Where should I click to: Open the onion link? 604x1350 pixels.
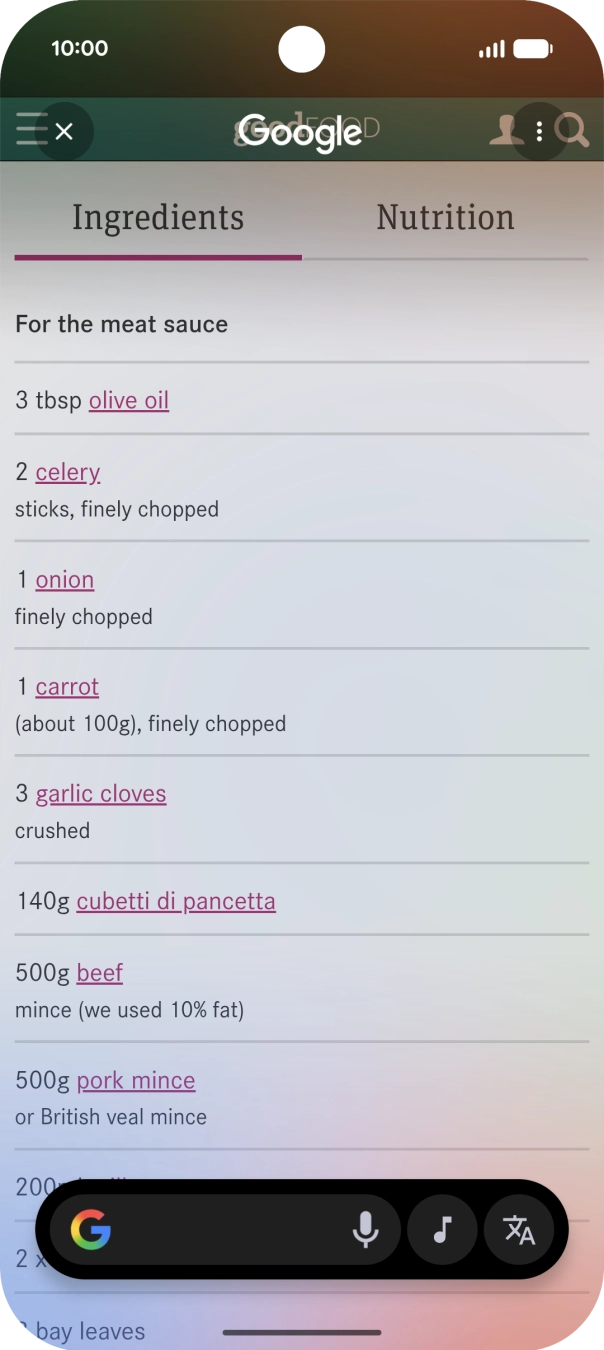click(x=65, y=580)
